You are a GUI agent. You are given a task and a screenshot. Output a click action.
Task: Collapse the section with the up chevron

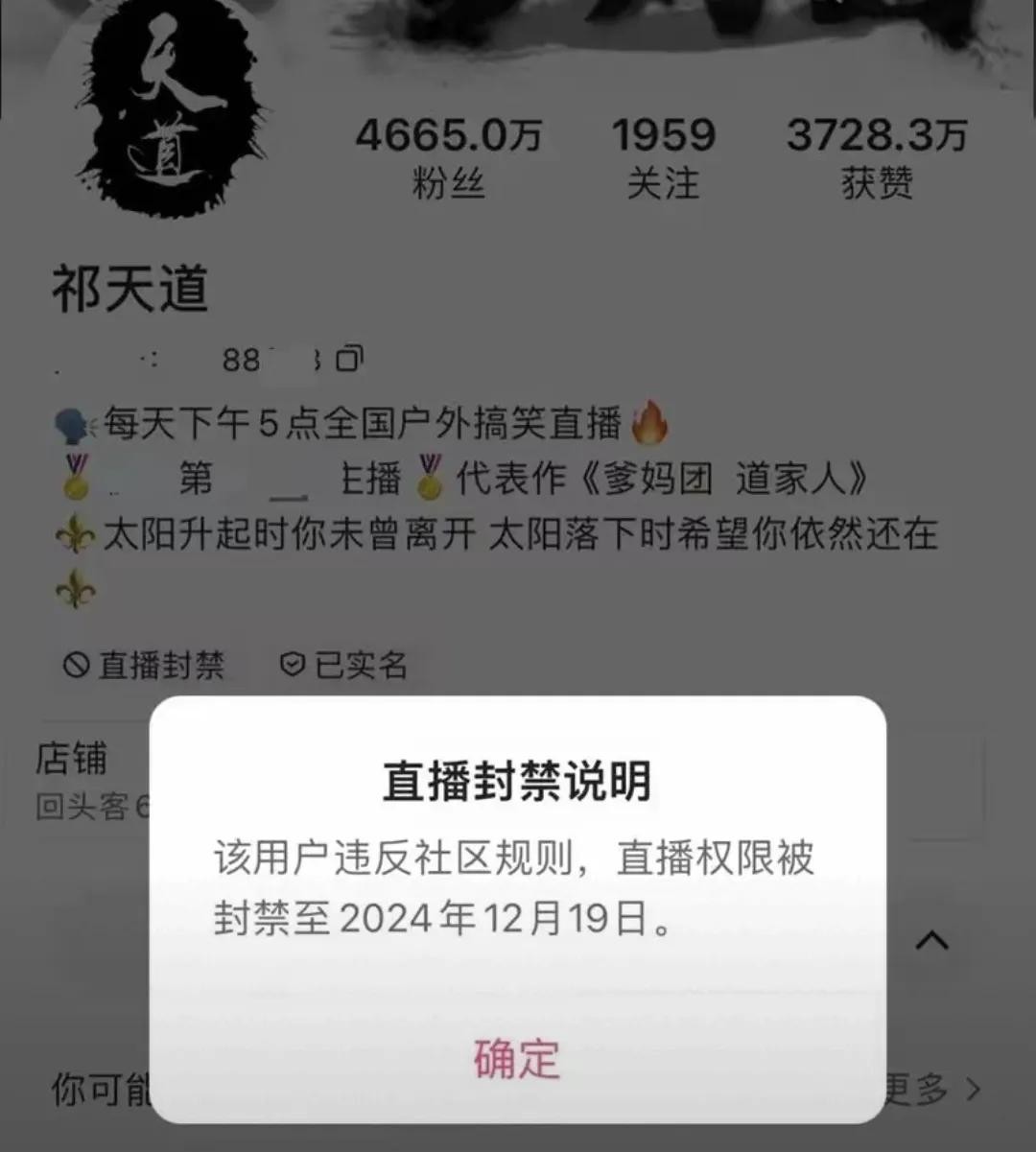(x=931, y=940)
